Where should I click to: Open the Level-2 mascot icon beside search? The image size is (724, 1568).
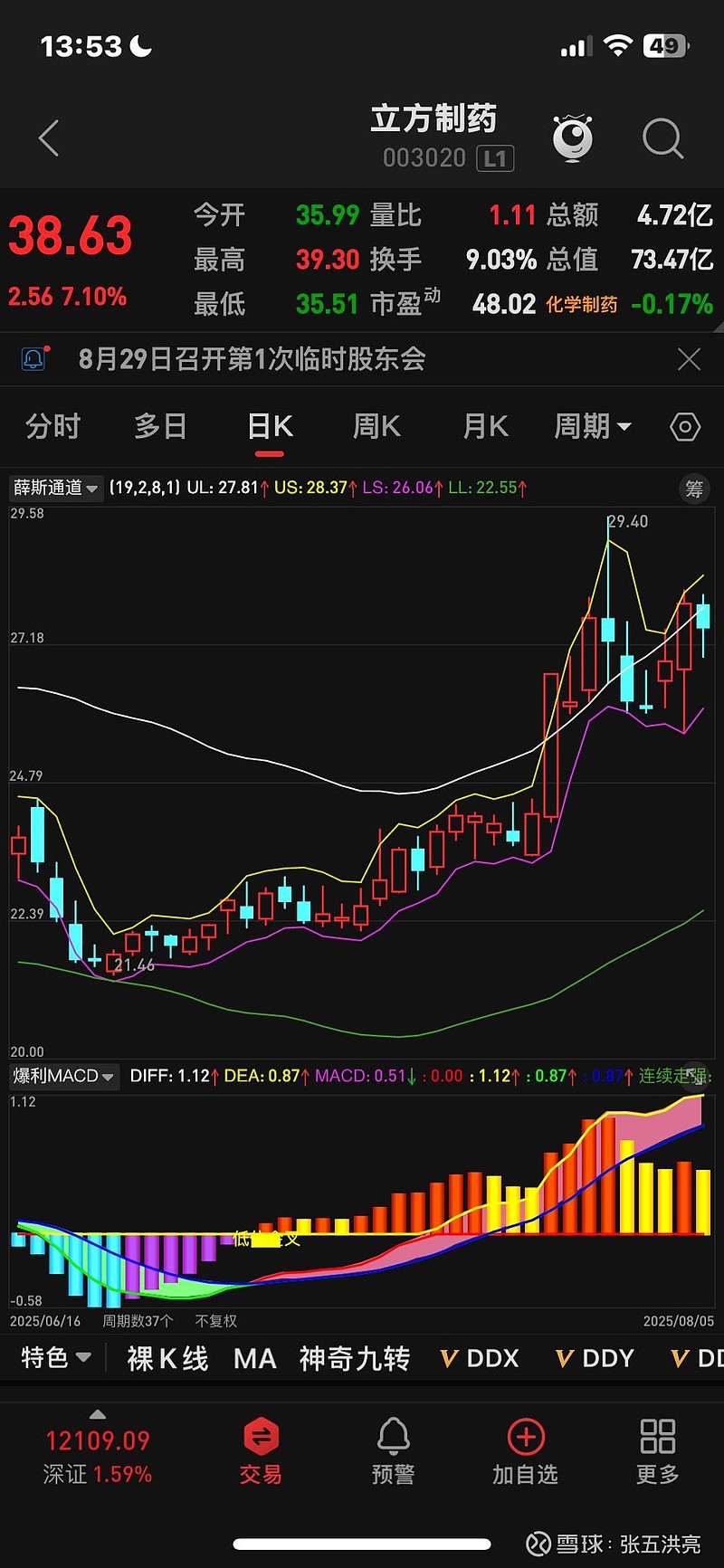[574, 138]
